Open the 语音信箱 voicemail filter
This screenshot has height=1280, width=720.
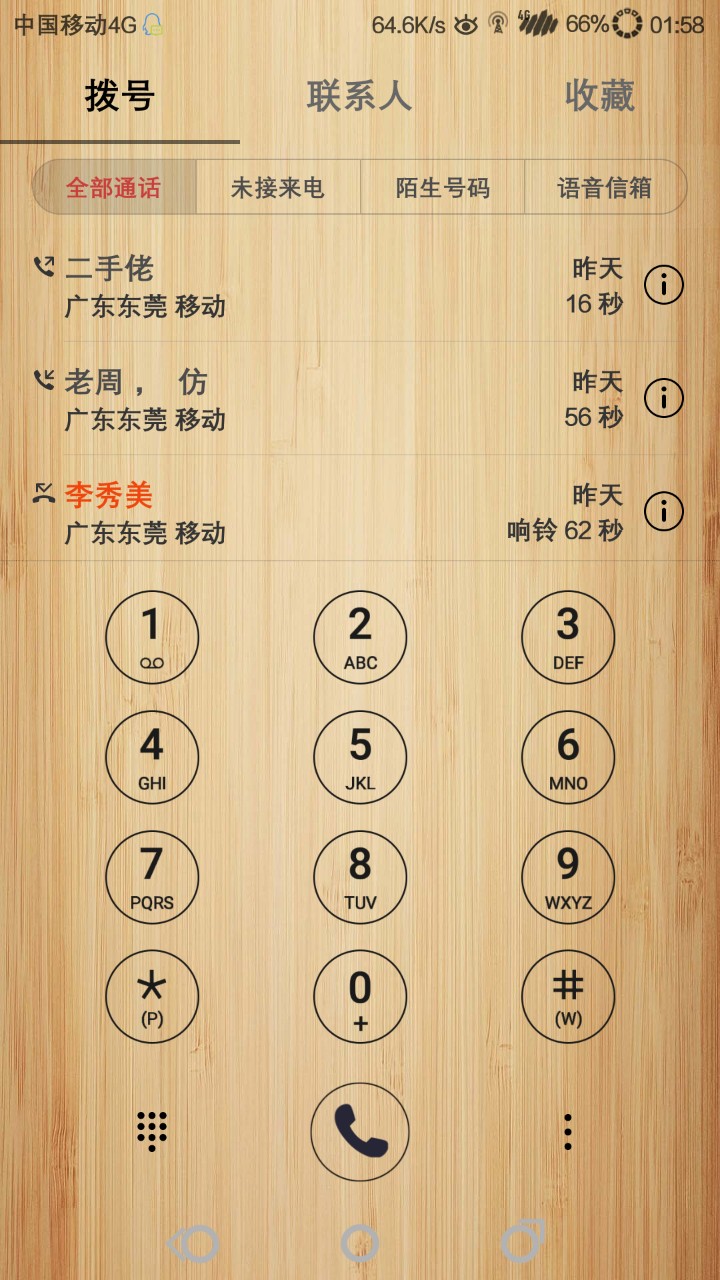[x=606, y=187]
